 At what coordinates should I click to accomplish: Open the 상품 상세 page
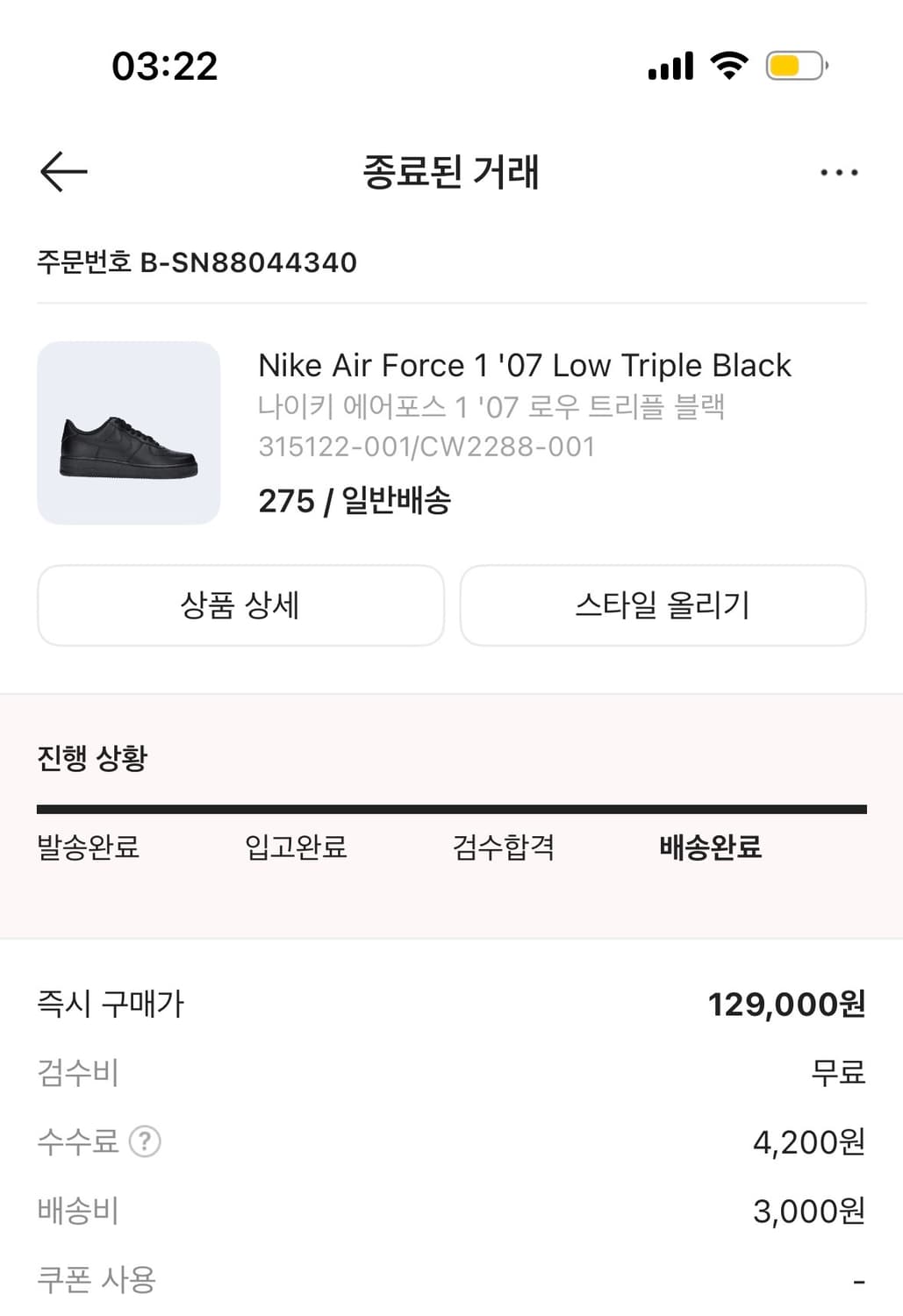240,605
